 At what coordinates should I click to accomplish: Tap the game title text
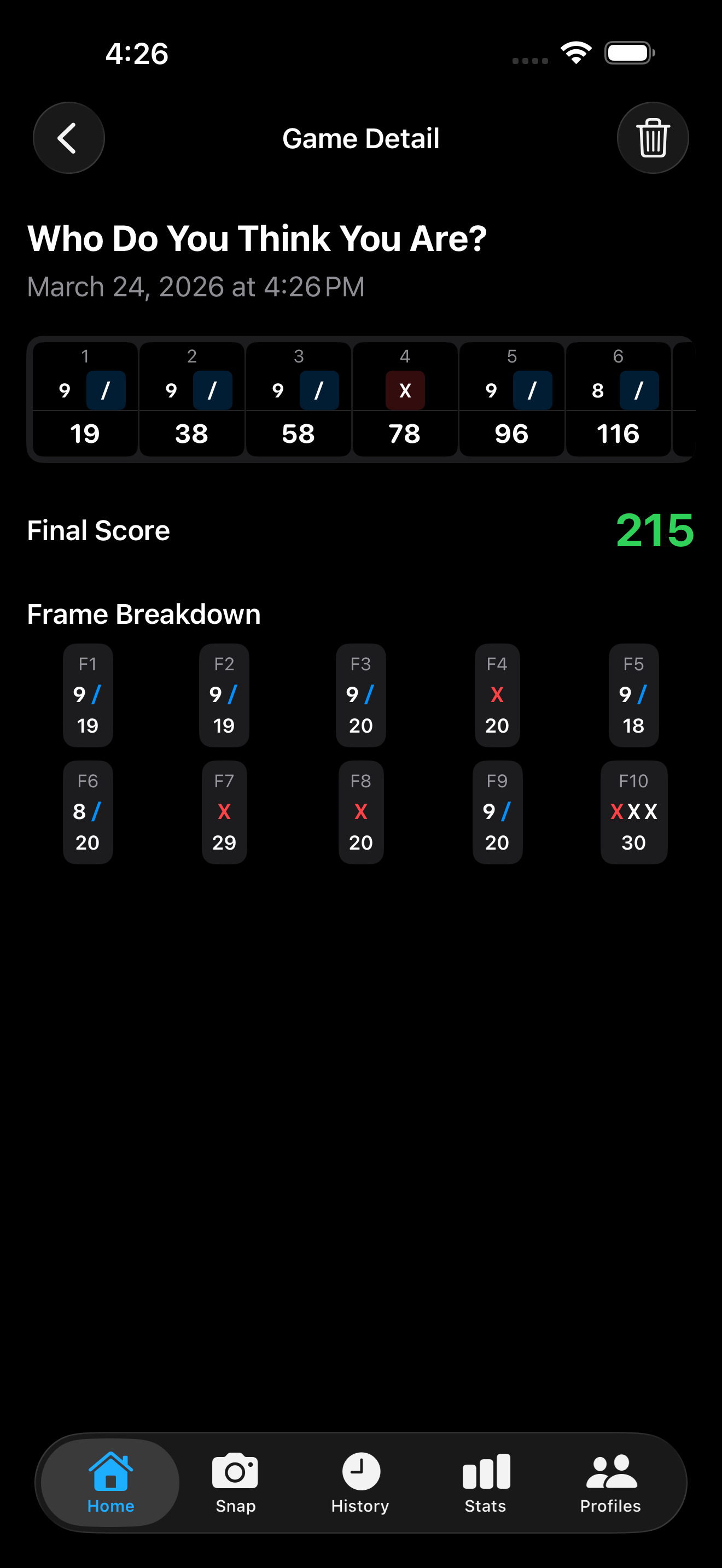click(257, 238)
